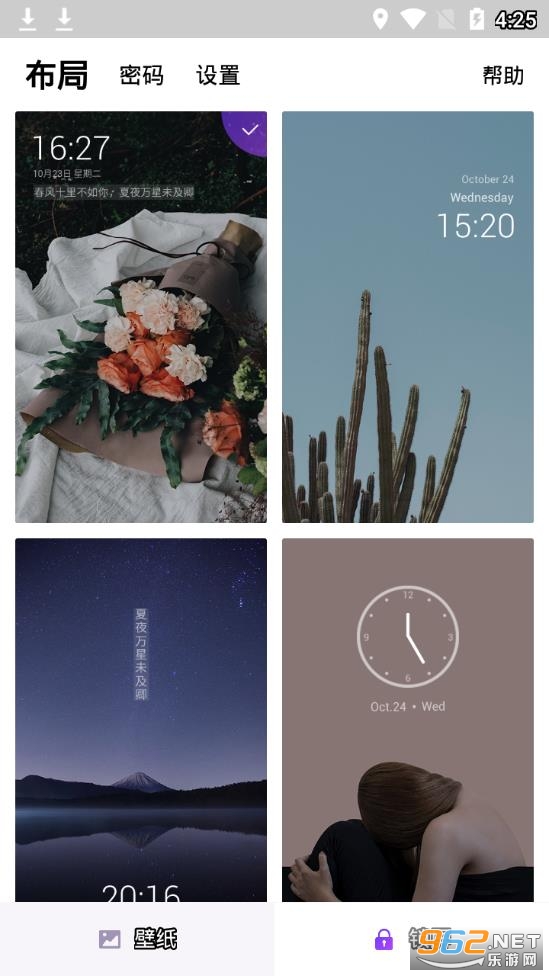
Task: Switch to the 密码 tab
Action: pyautogui.click(x=142, y=75)
